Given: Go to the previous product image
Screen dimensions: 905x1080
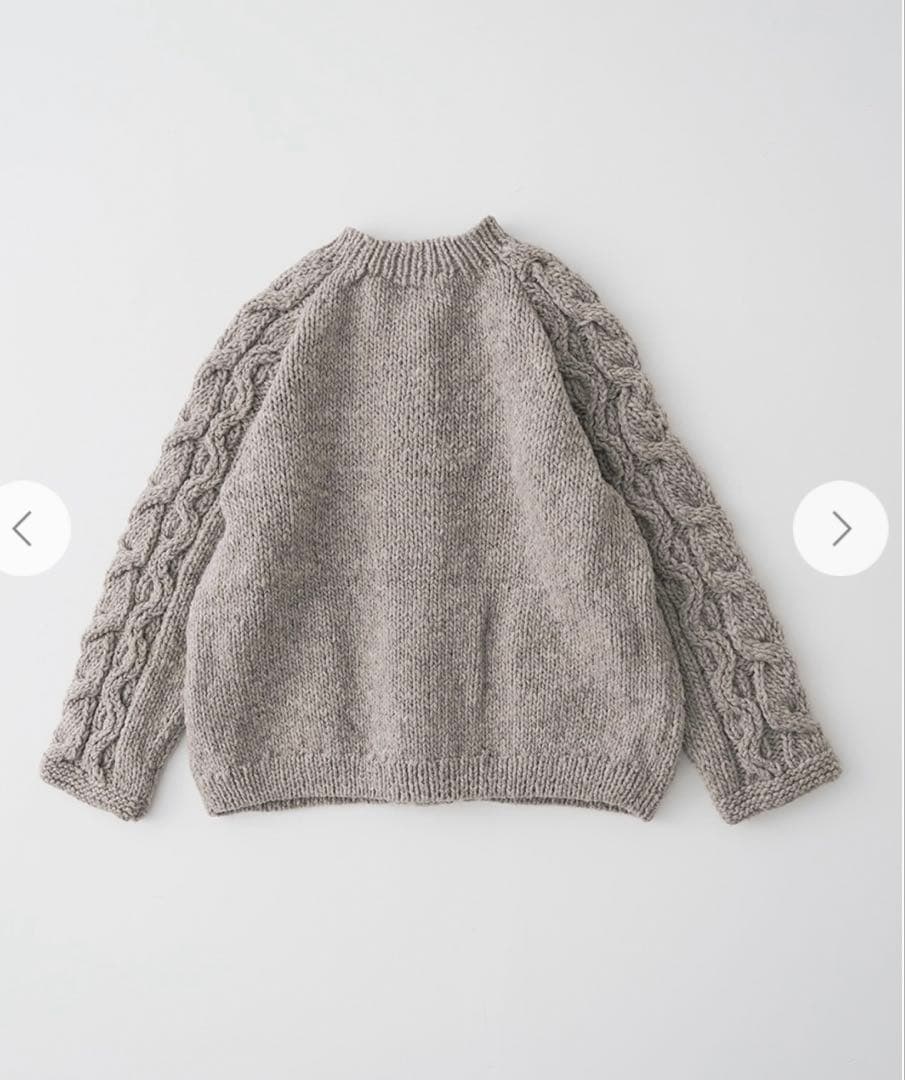Looking at the screenshot, I should pyautogui.click(x=25, y=528).
